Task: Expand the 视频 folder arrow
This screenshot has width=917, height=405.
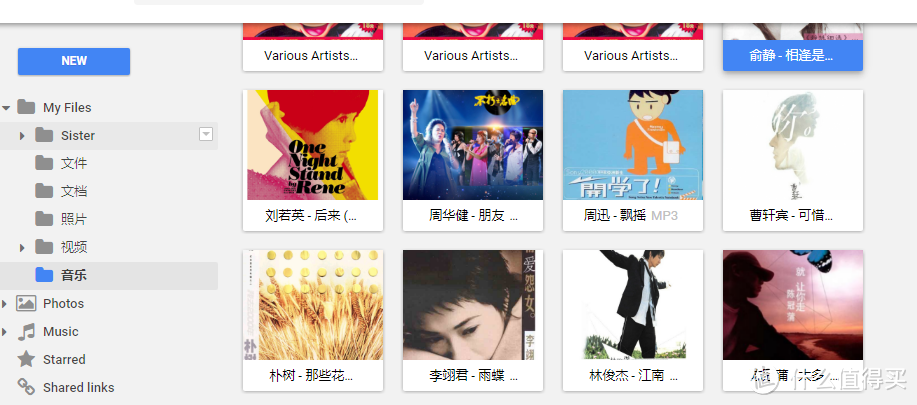Action: 22,247
